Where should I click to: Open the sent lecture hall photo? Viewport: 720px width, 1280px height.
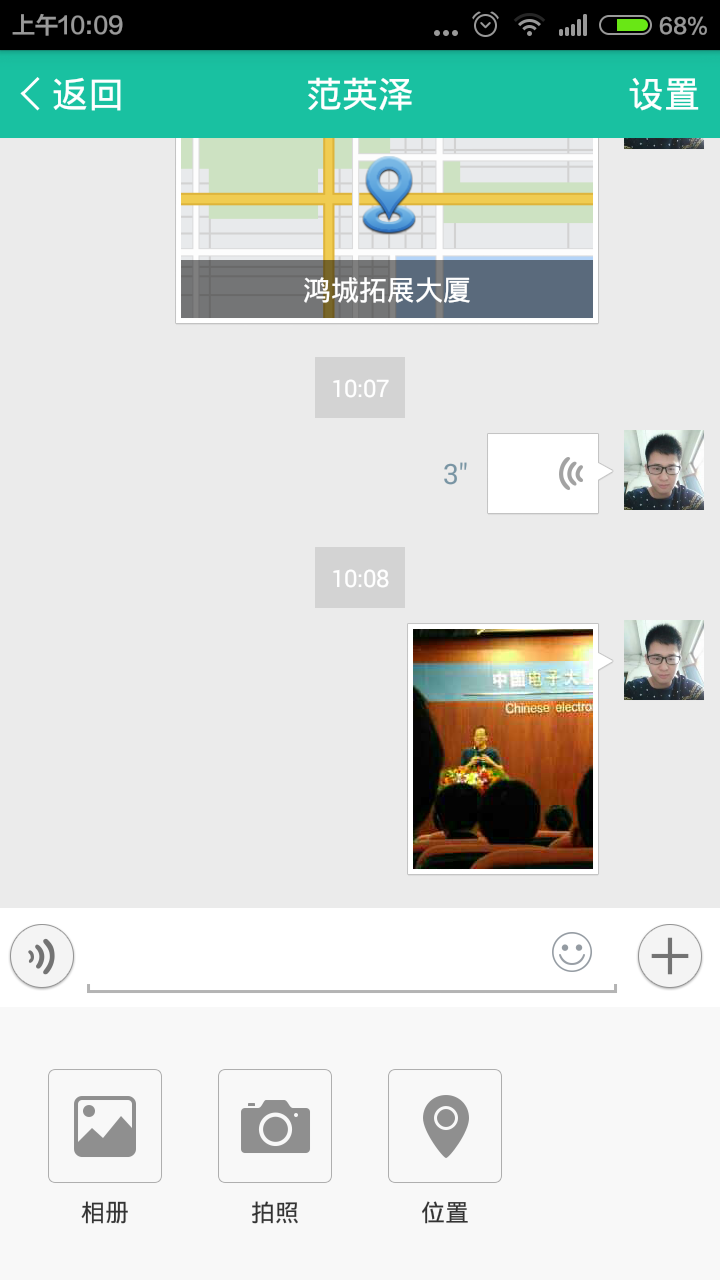502,748
